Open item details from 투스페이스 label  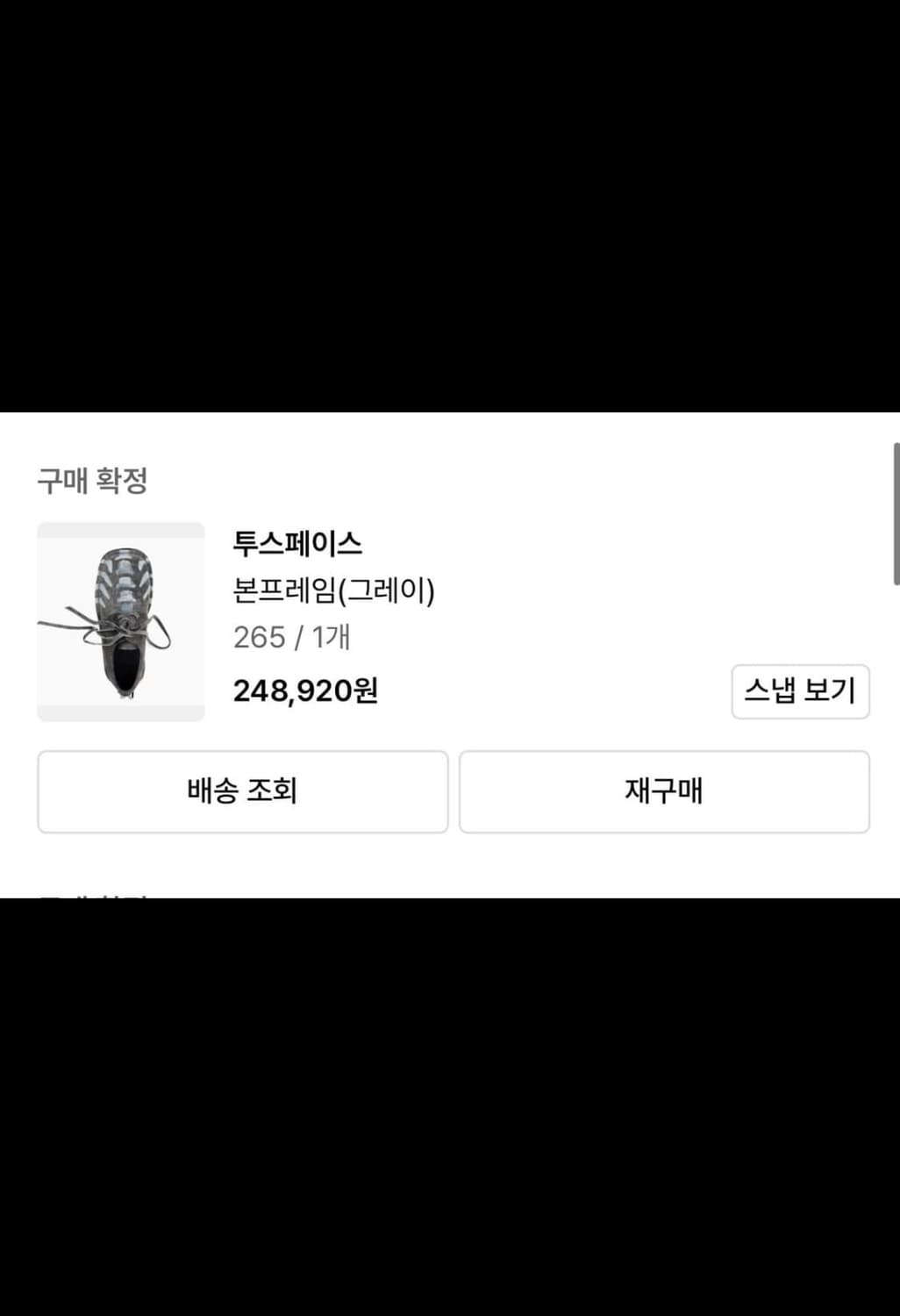pyautogui.click(x=301, y=544)
